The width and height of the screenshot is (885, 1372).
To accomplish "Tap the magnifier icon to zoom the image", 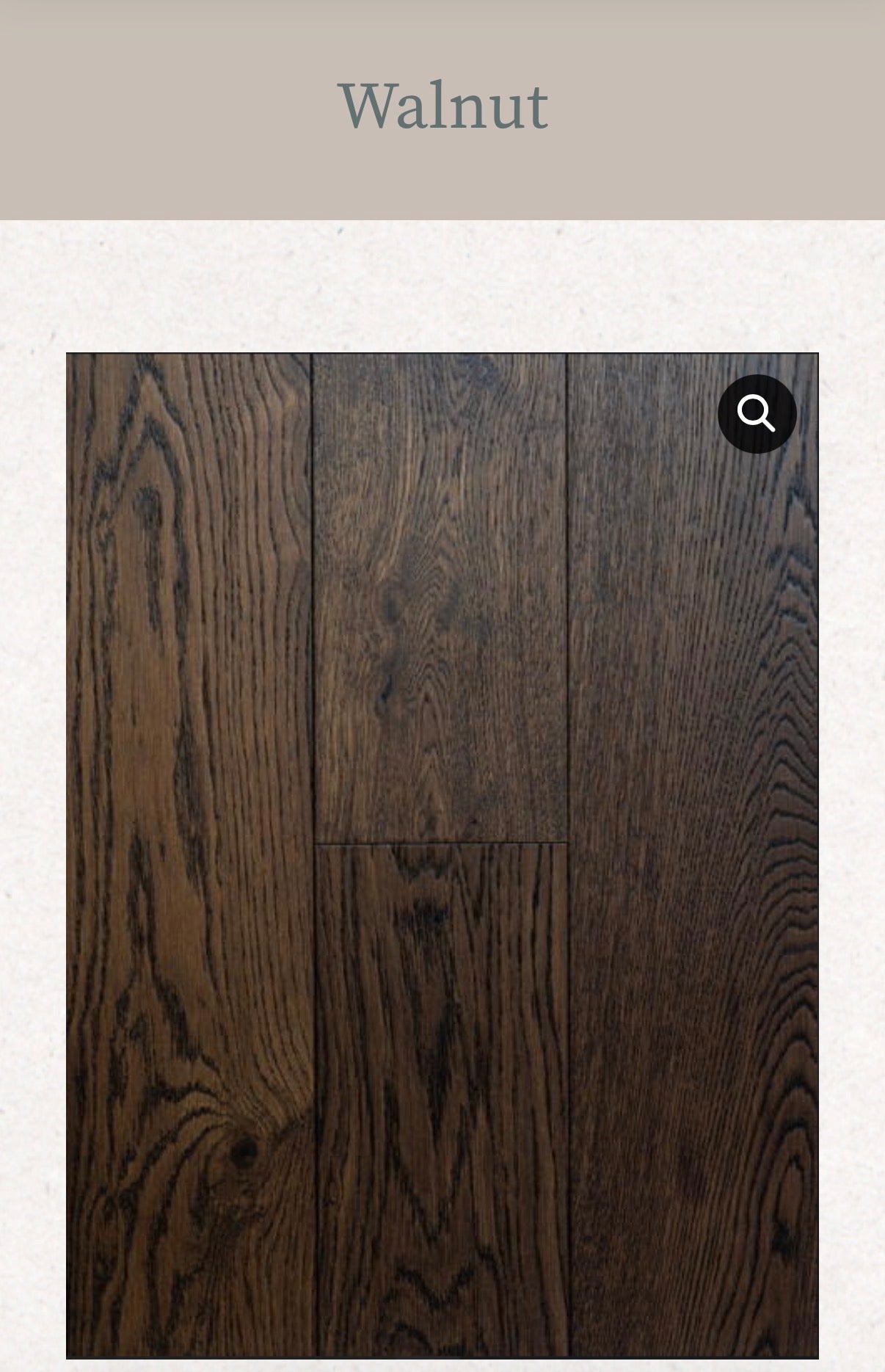I will tap(757, 414).
